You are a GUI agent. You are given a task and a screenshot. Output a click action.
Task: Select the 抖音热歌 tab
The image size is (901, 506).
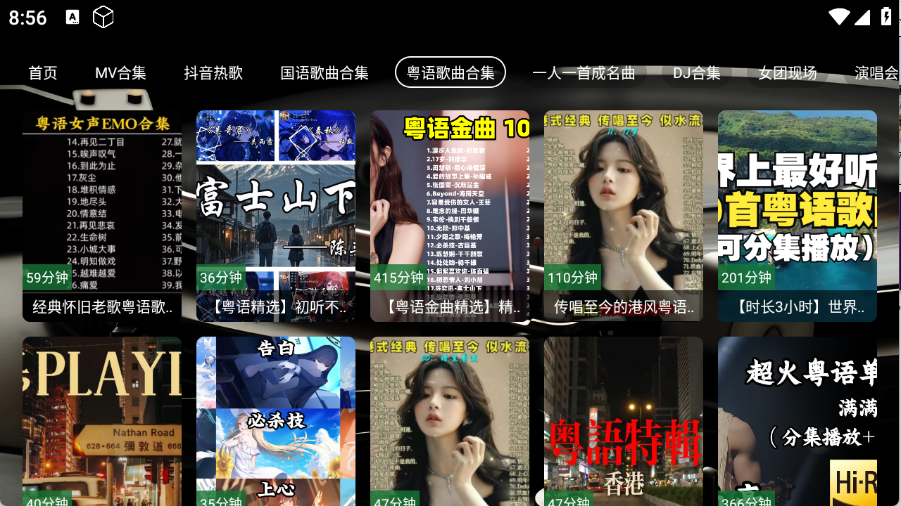click(x=213, y=73)
